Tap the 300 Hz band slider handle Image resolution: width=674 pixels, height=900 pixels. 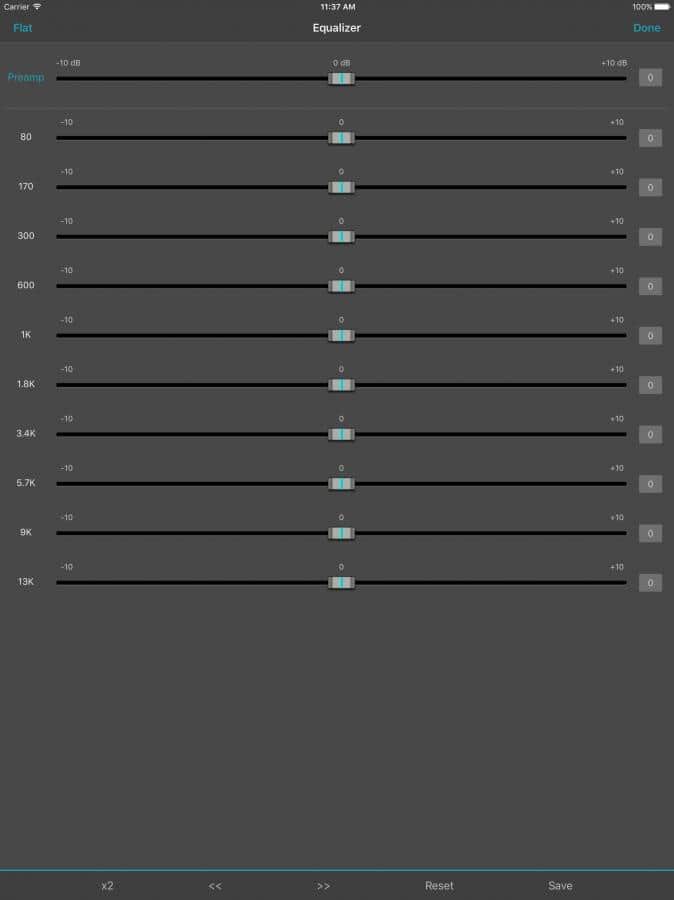pyautogui.click(x=341, y=237)
